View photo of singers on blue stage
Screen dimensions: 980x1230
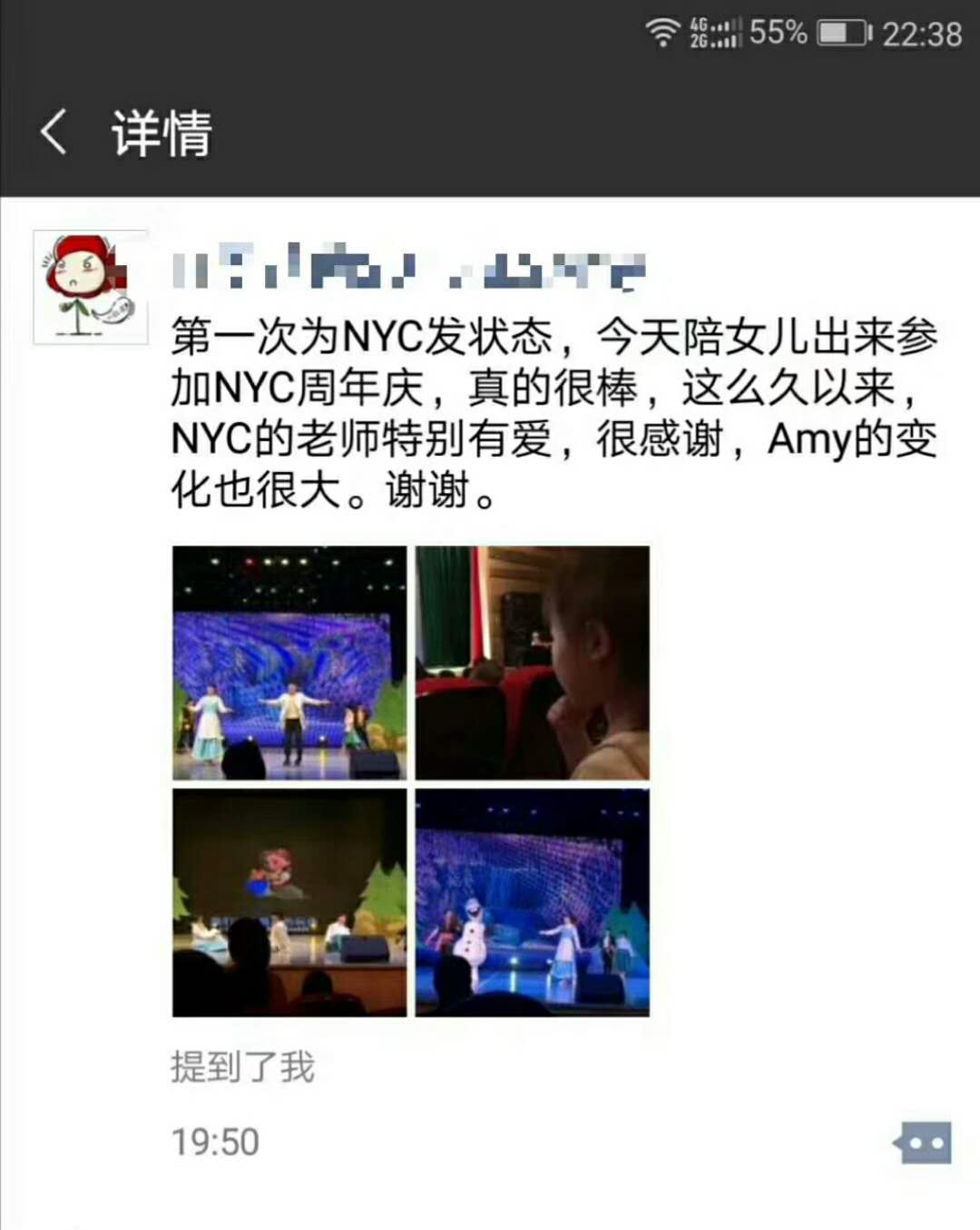tap(289, 663)
